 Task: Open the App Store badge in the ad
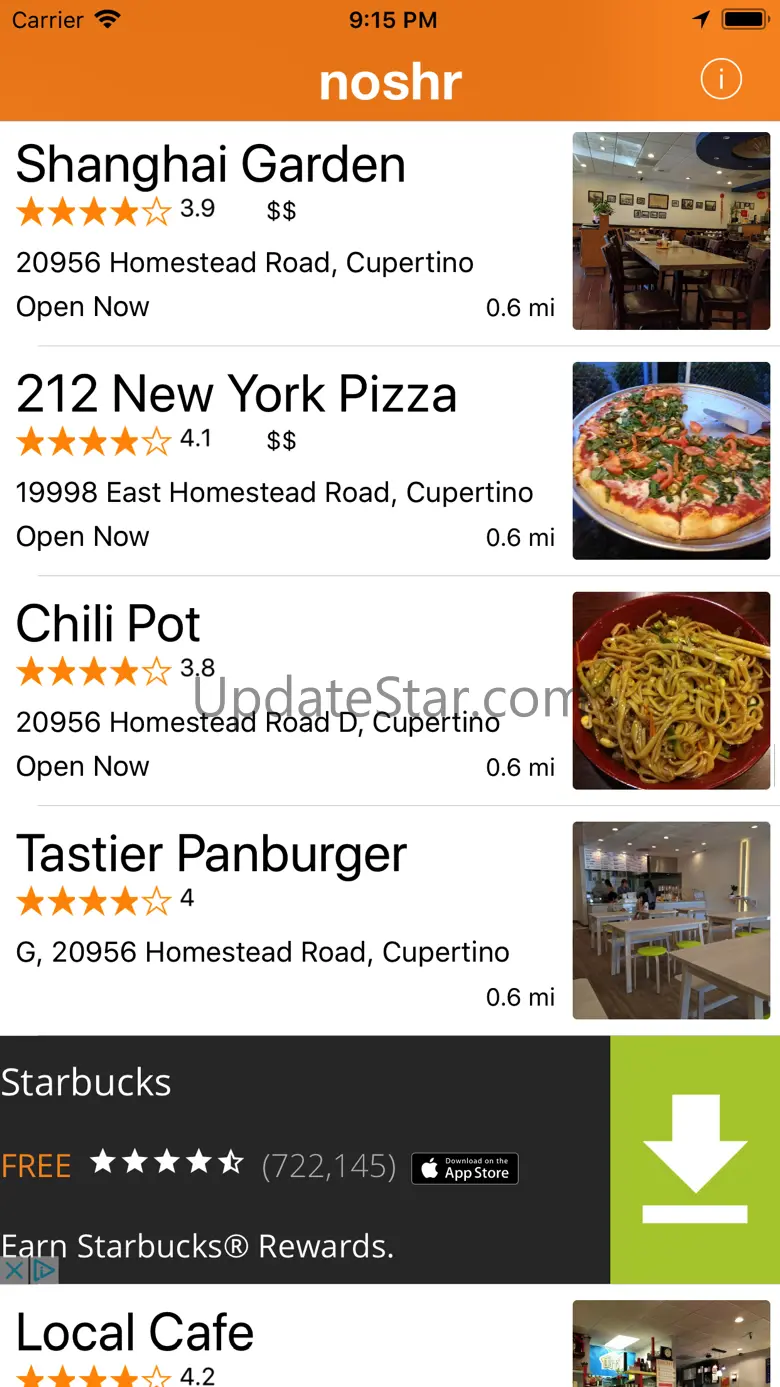[x=465, y=1169]
